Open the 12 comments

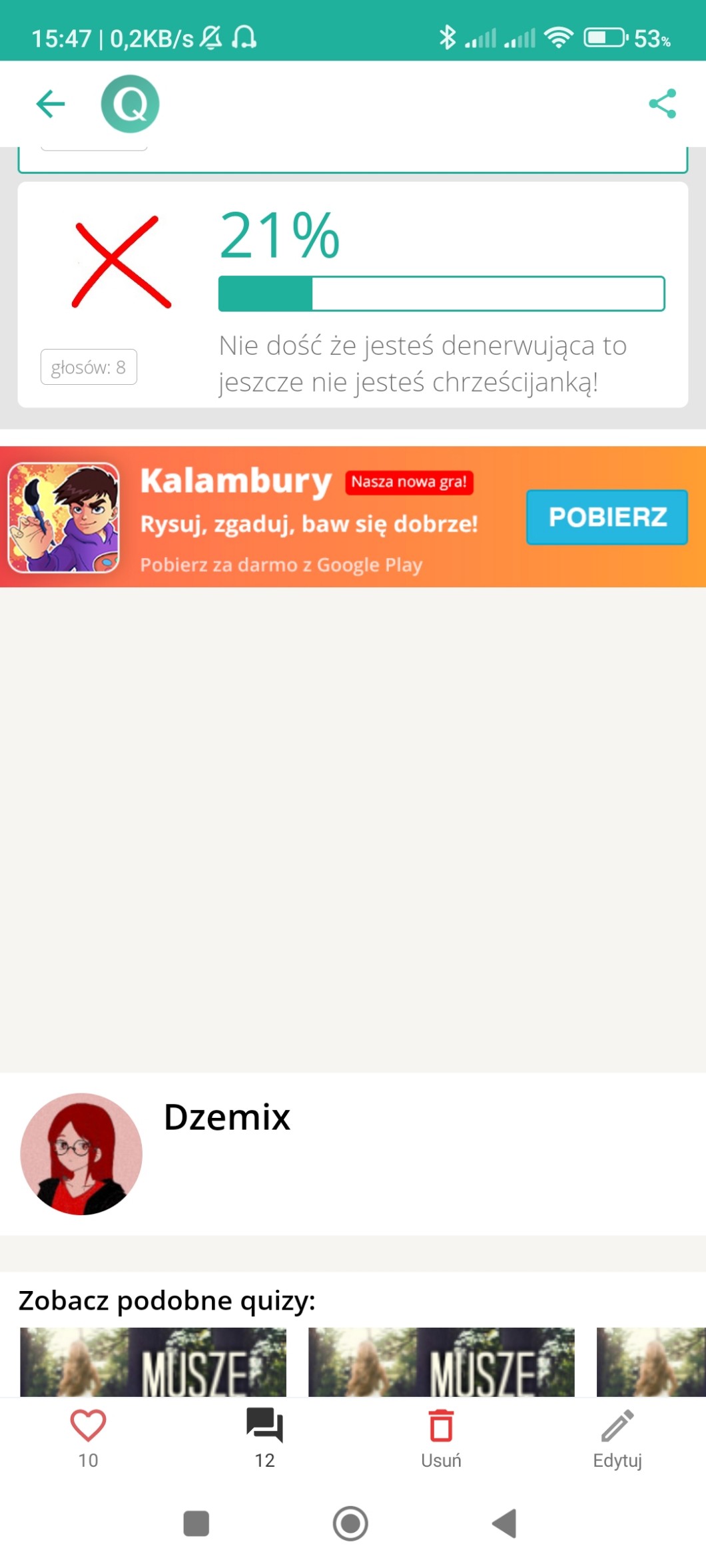pos(264,1437)
